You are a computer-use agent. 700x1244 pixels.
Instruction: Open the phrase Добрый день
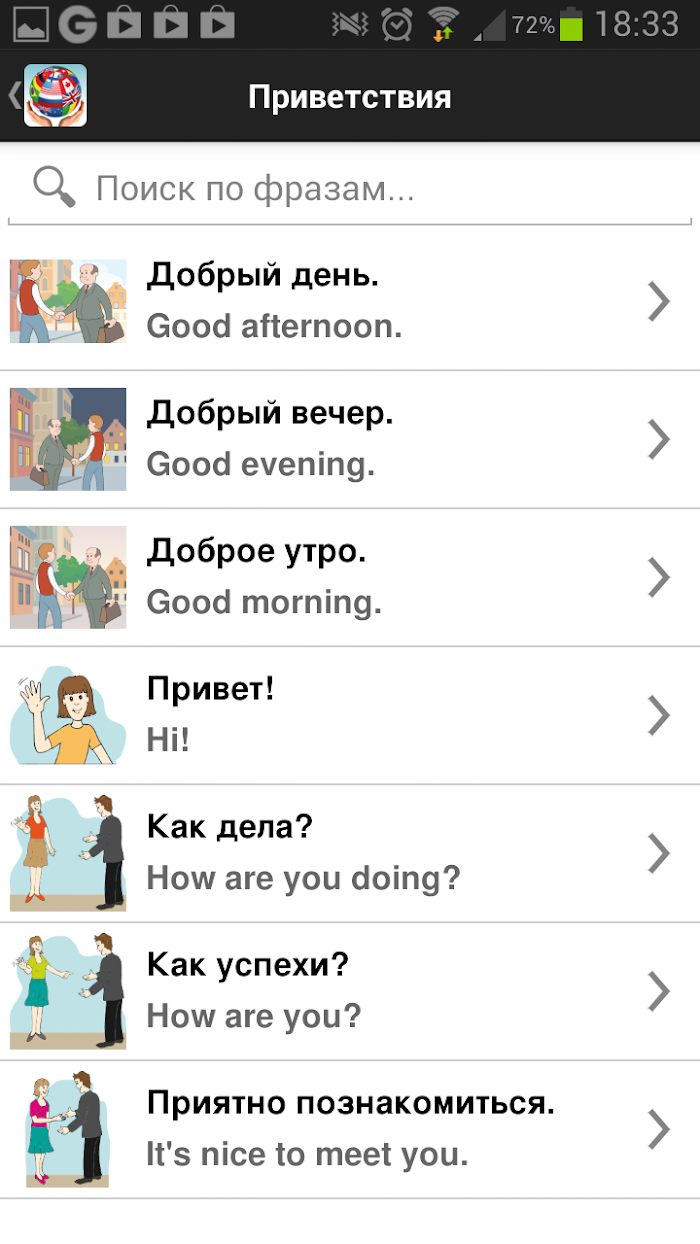(x=350, y=301)
